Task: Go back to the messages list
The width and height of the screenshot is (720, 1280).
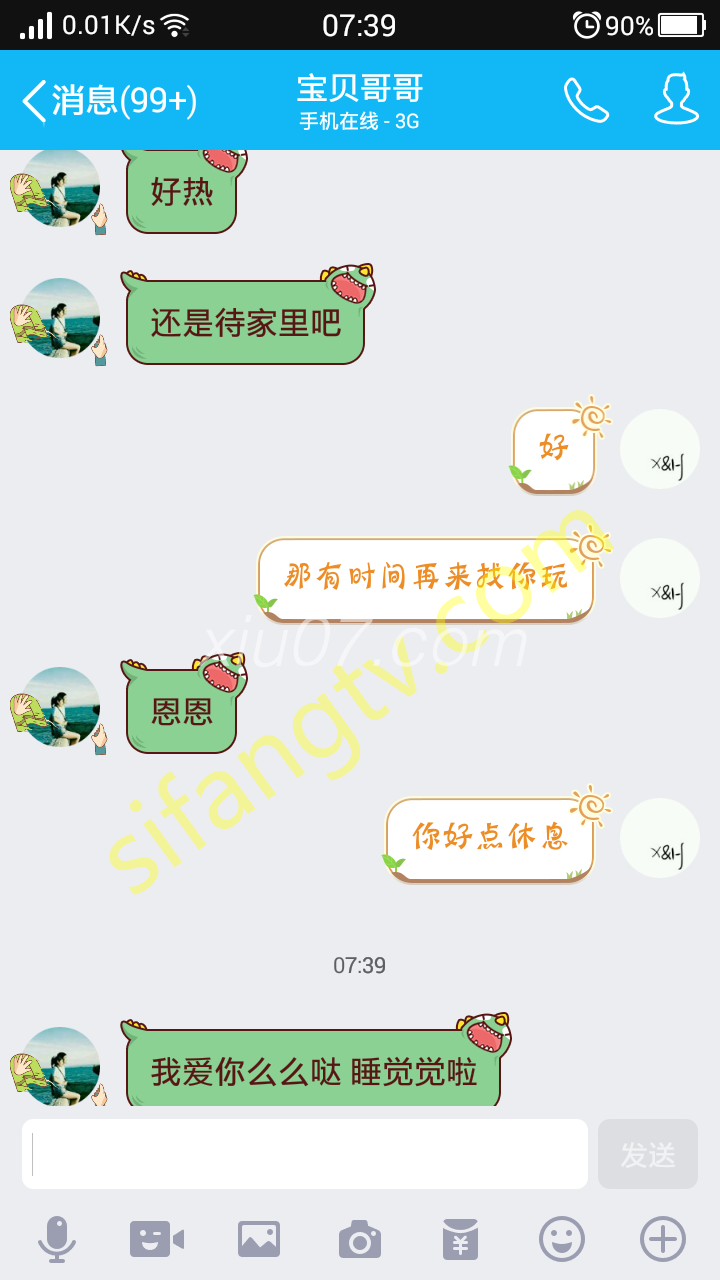Action: [108, 101]
